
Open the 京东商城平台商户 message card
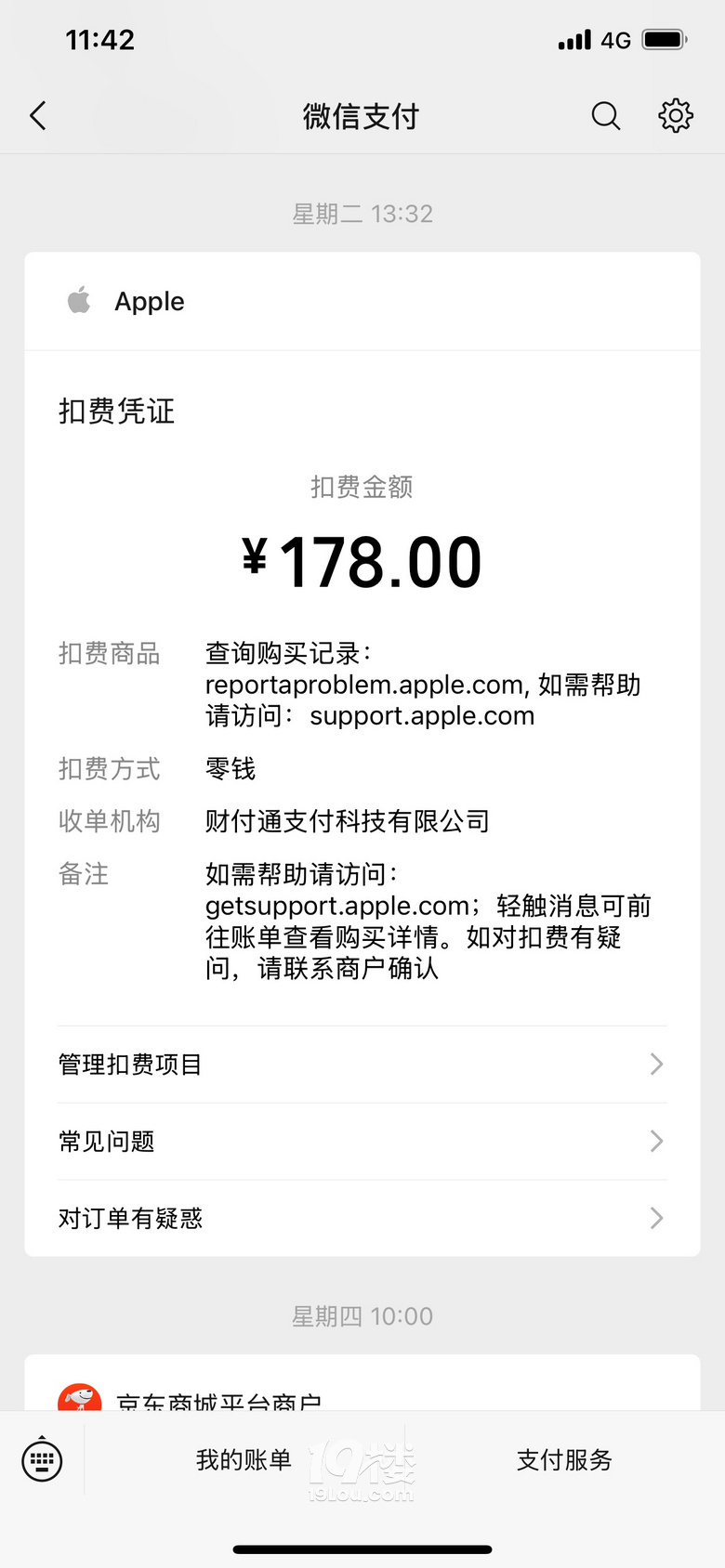coord(362,1384)
